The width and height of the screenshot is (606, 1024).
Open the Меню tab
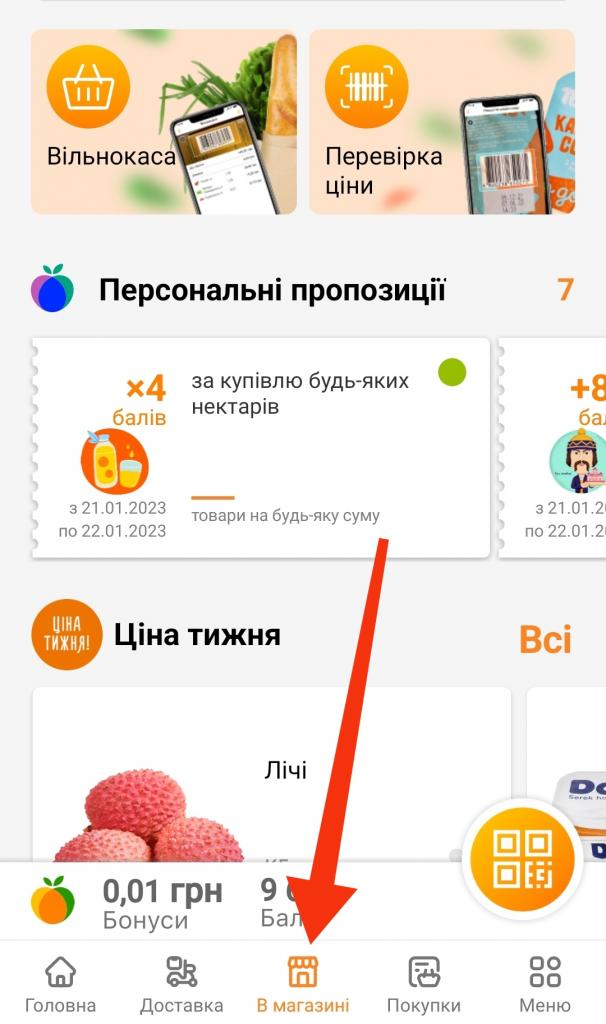[x=545, y=984]
